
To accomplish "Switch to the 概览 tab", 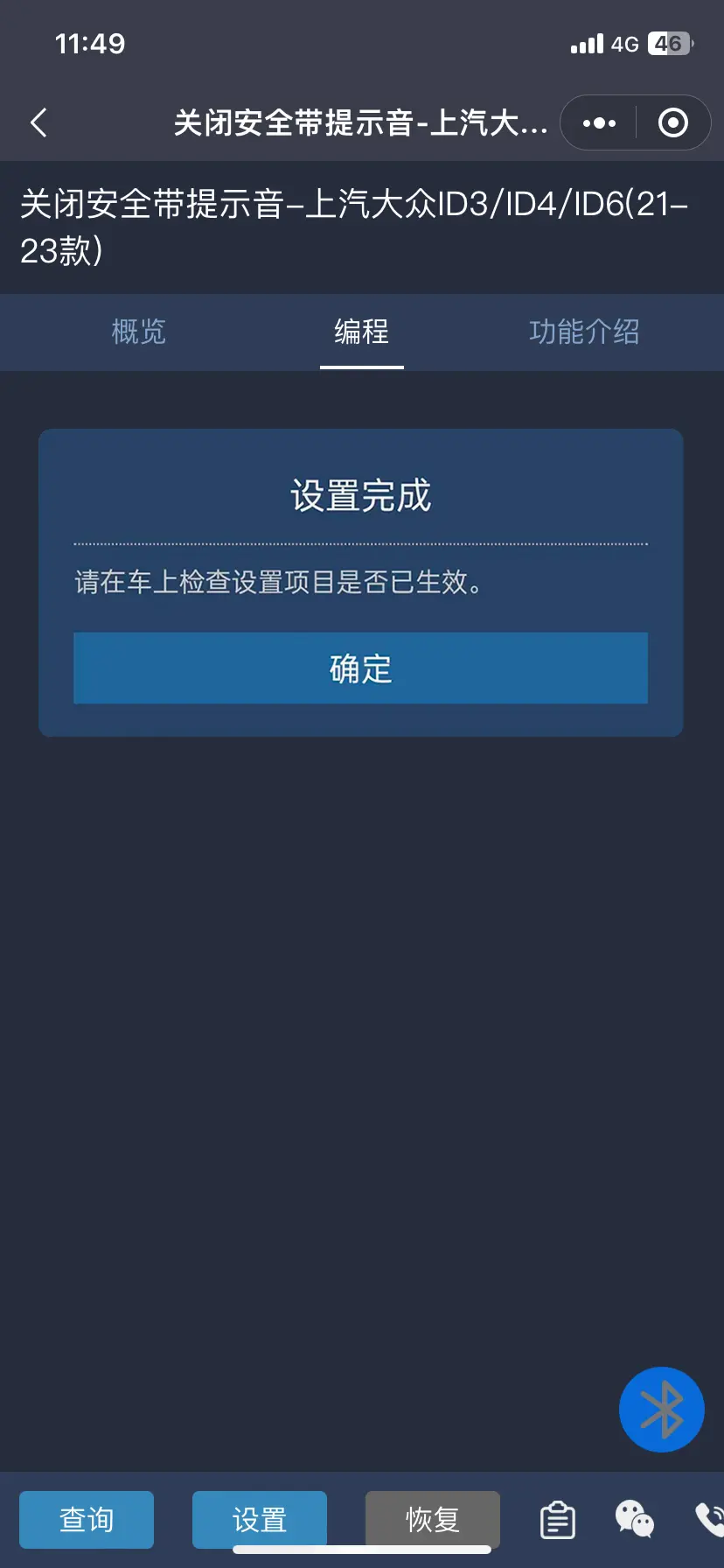I will pos(139,332).
